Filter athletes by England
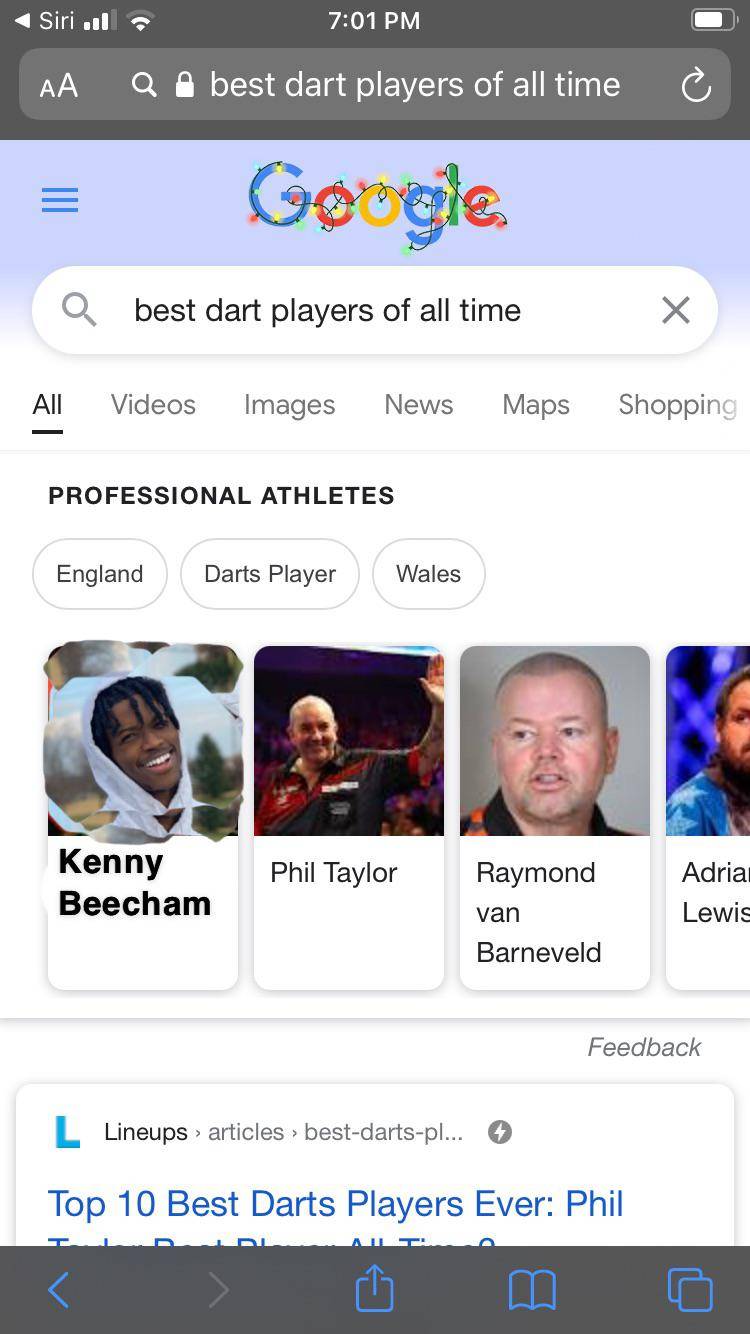750x1334 pixels. [x=99, y=573]
